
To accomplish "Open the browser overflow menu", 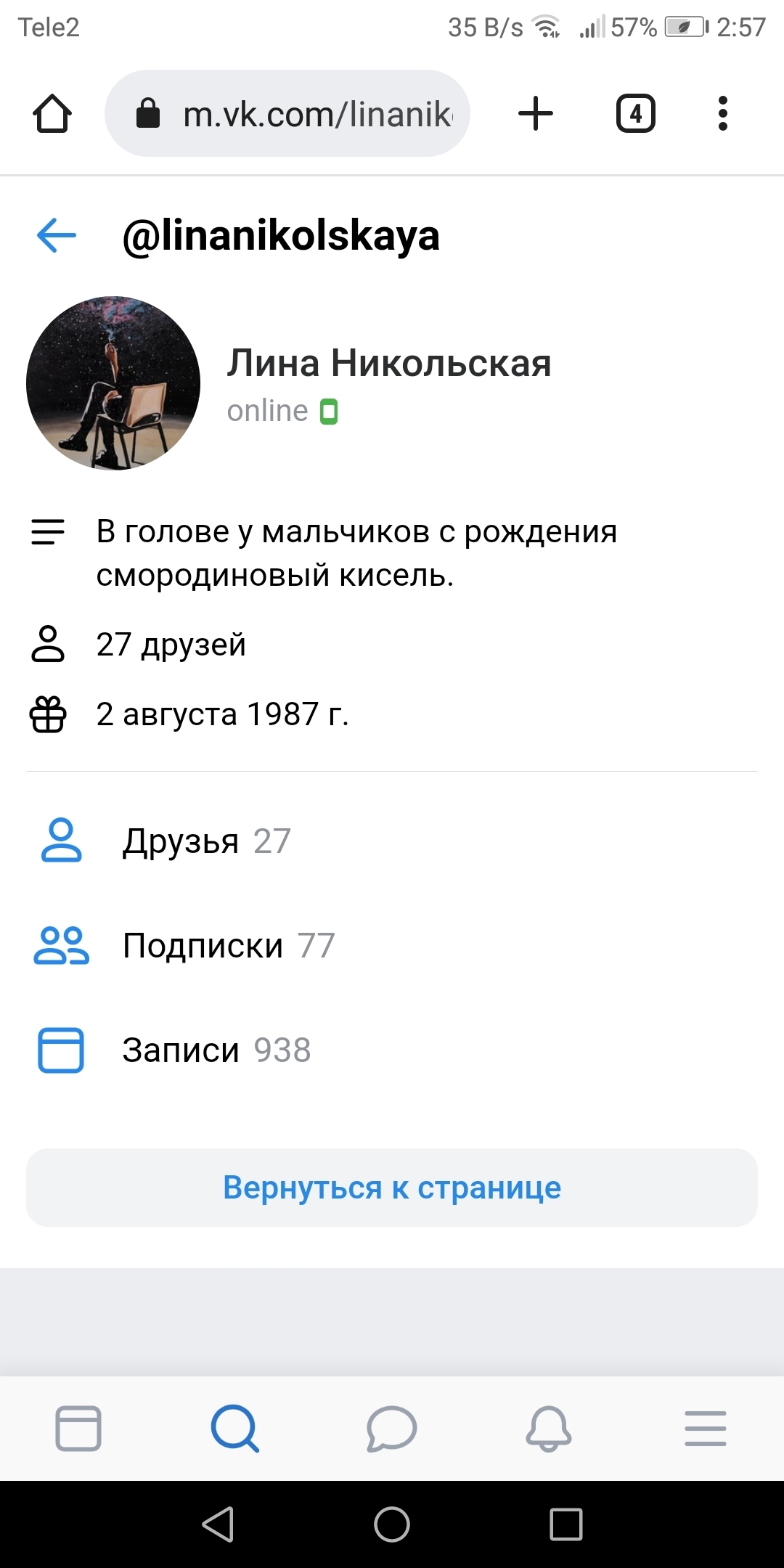I will 722,114.
